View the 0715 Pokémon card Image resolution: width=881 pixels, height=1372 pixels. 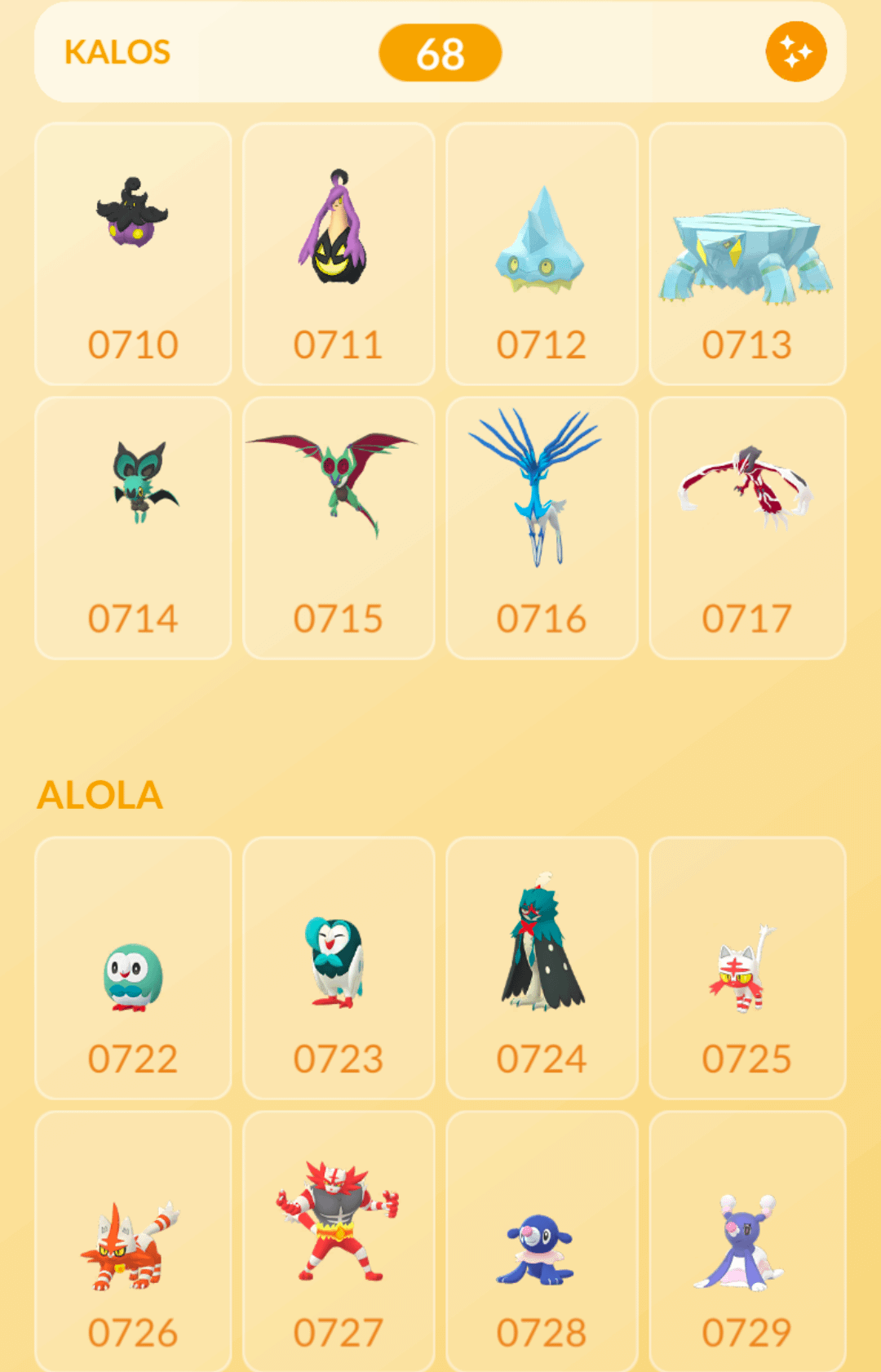tap(339, 528)
